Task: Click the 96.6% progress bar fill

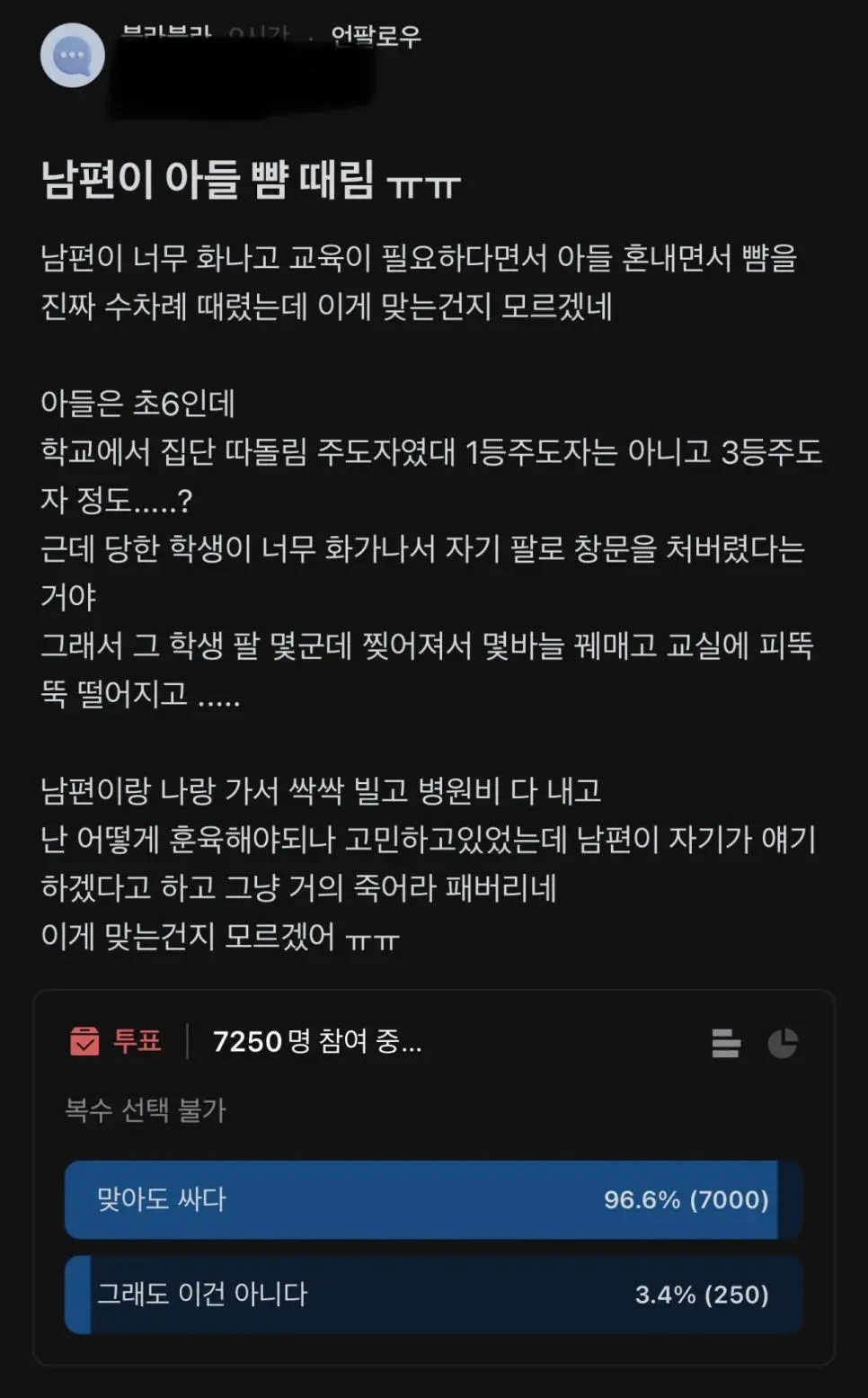Action: pos(431,1200)
